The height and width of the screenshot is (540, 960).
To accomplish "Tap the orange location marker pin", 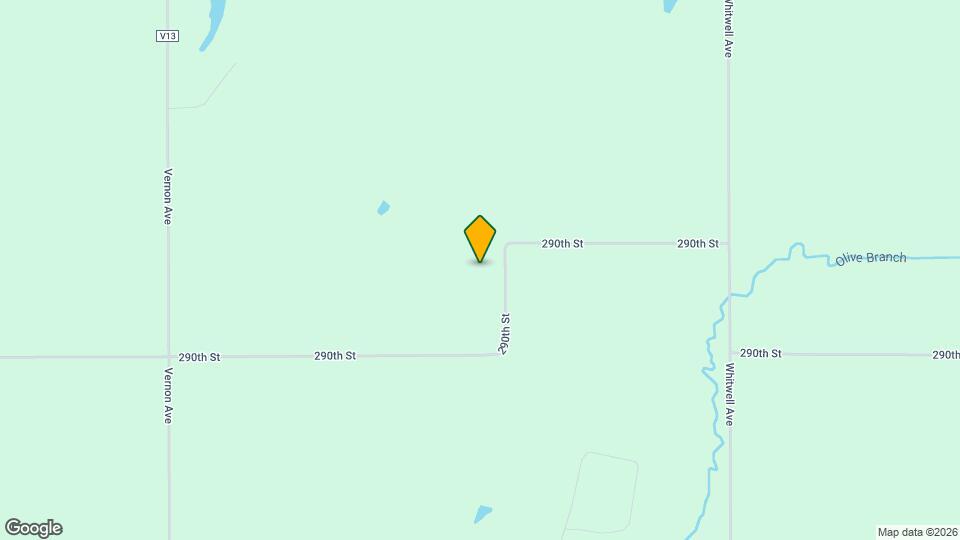I will pos(480,238).
